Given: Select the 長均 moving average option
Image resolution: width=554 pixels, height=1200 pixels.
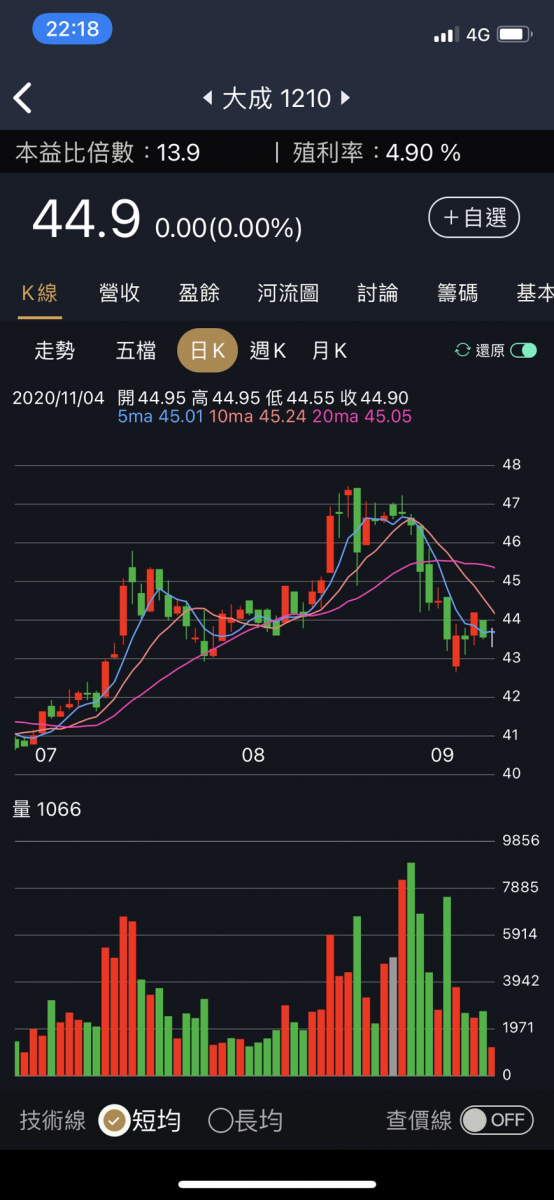Looking at the screenshot, I should [x=245, y=1121].
